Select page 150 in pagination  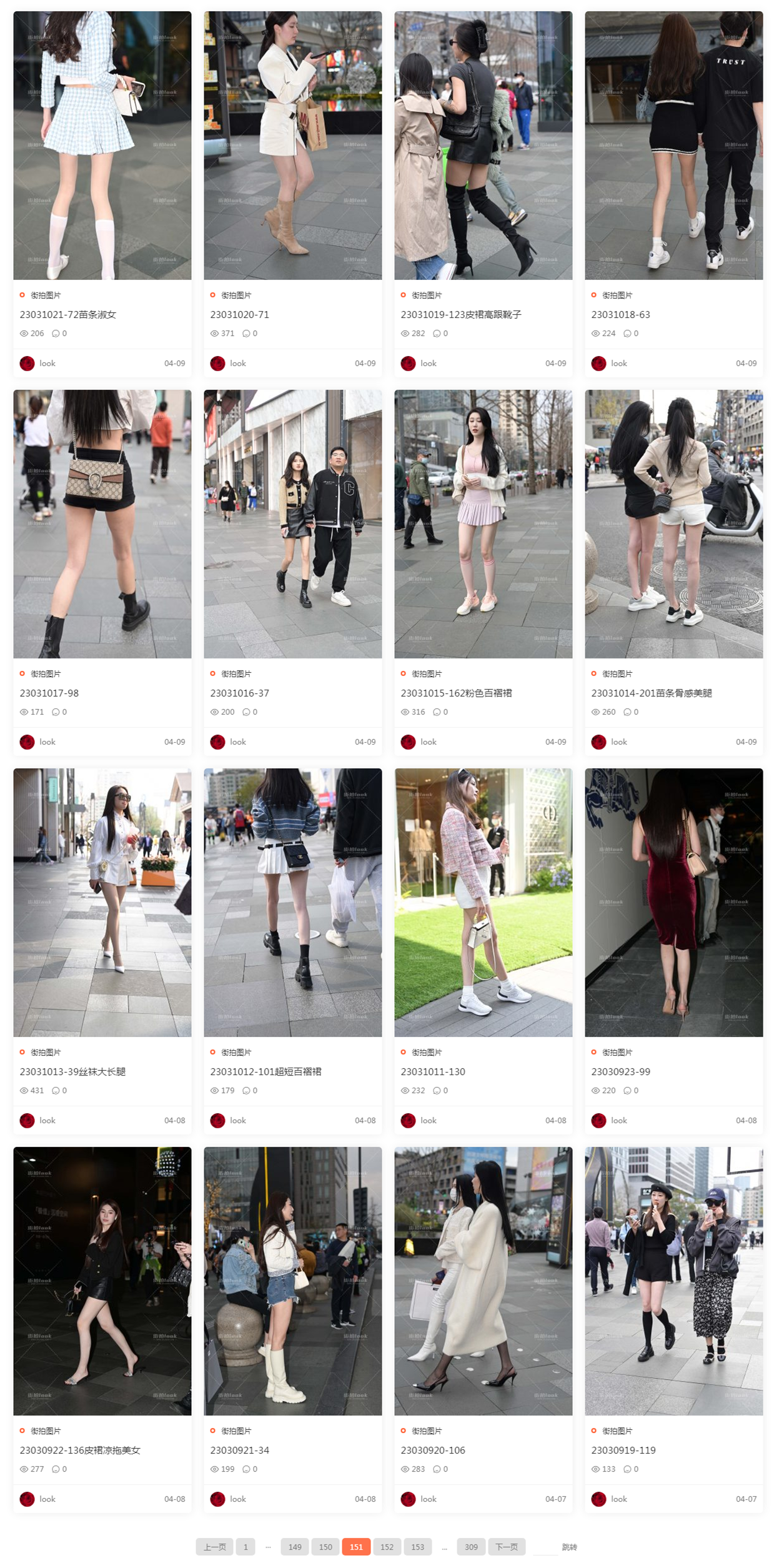[325, 1547]
